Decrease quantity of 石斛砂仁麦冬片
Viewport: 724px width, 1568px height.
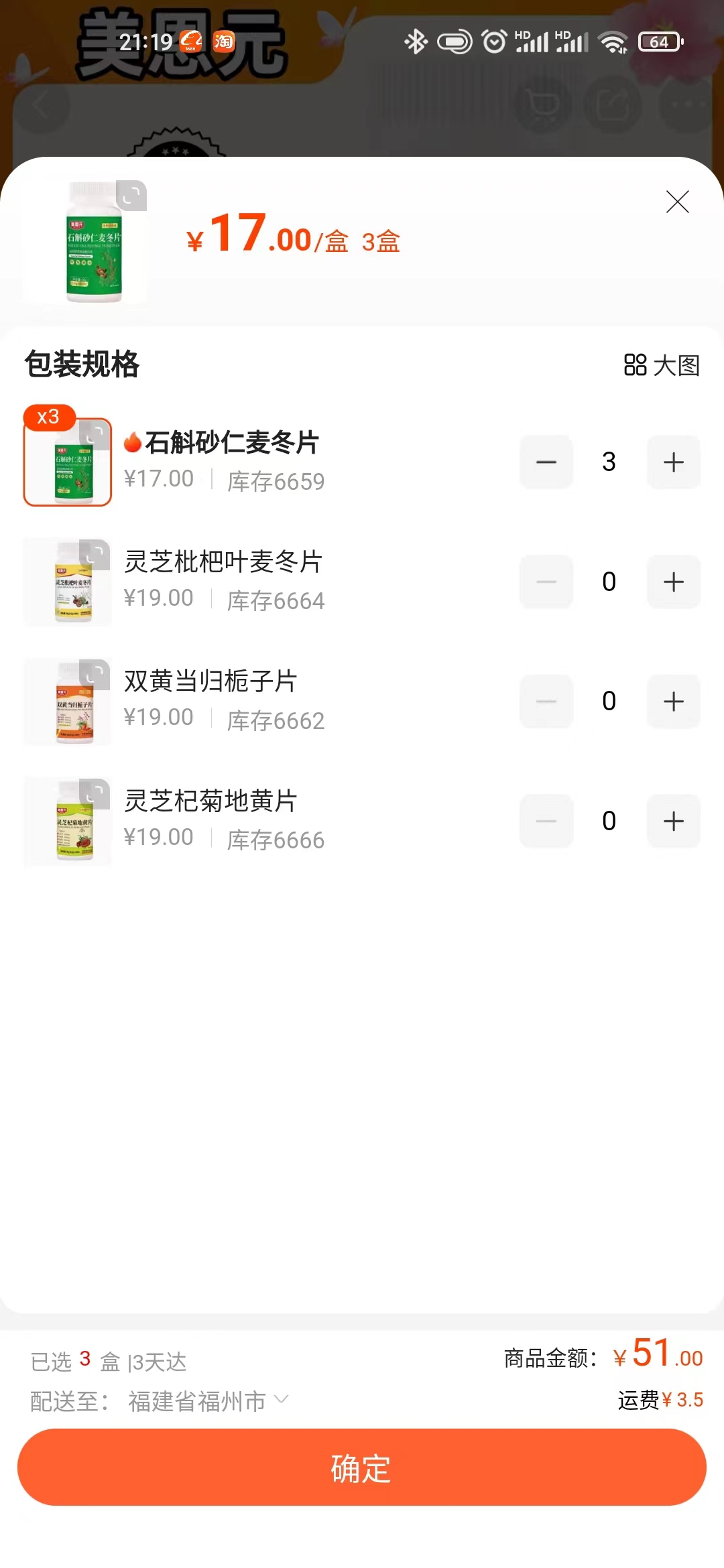click(x=546, y=462)
